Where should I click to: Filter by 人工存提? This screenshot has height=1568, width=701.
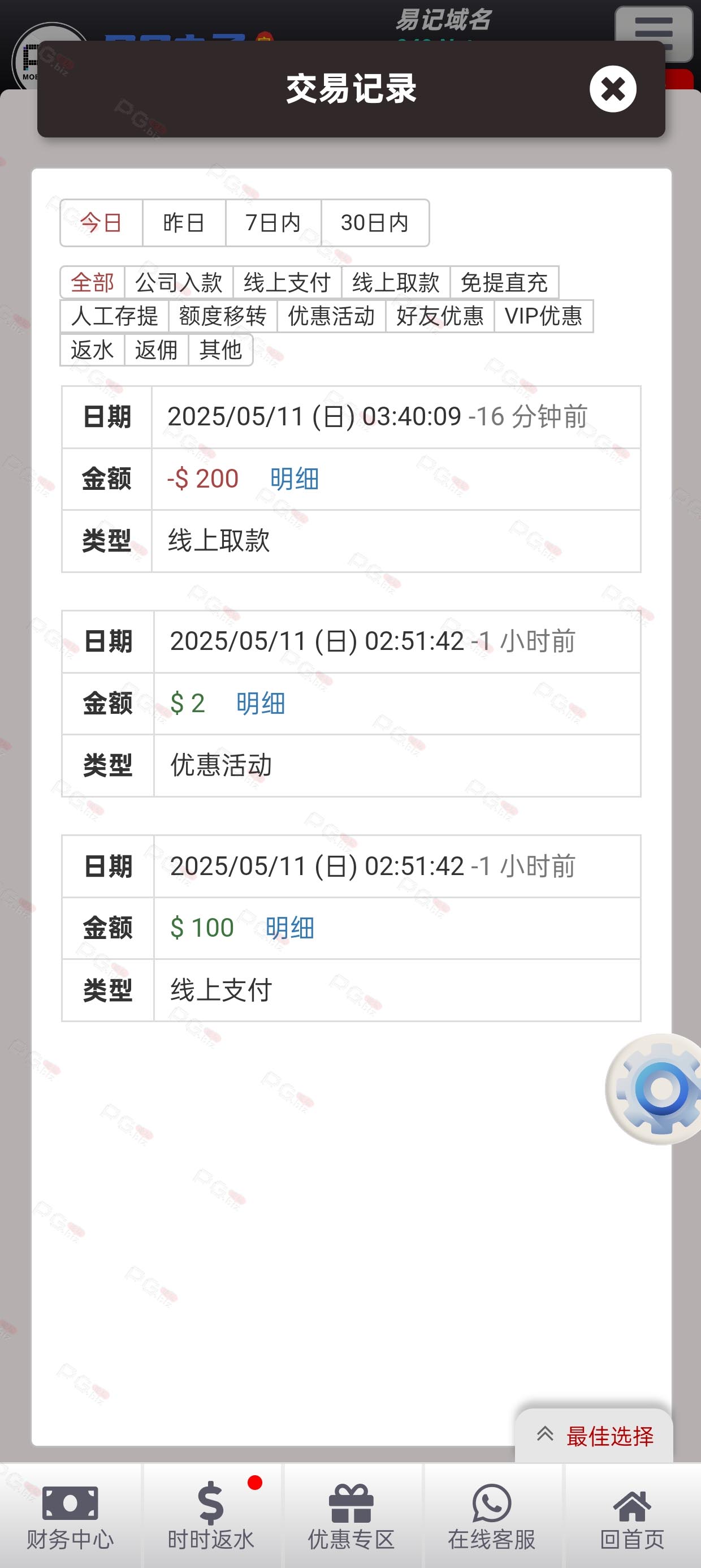[114, 316]
